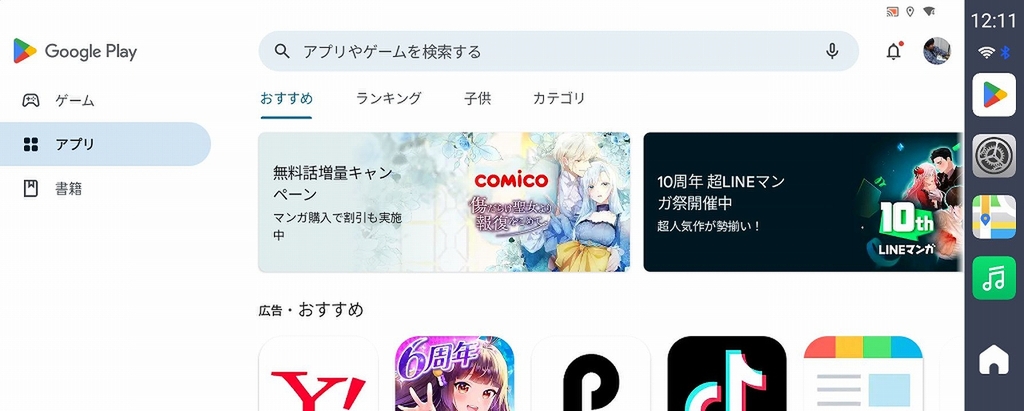Go to the ゲーム section

coord(74,100)
